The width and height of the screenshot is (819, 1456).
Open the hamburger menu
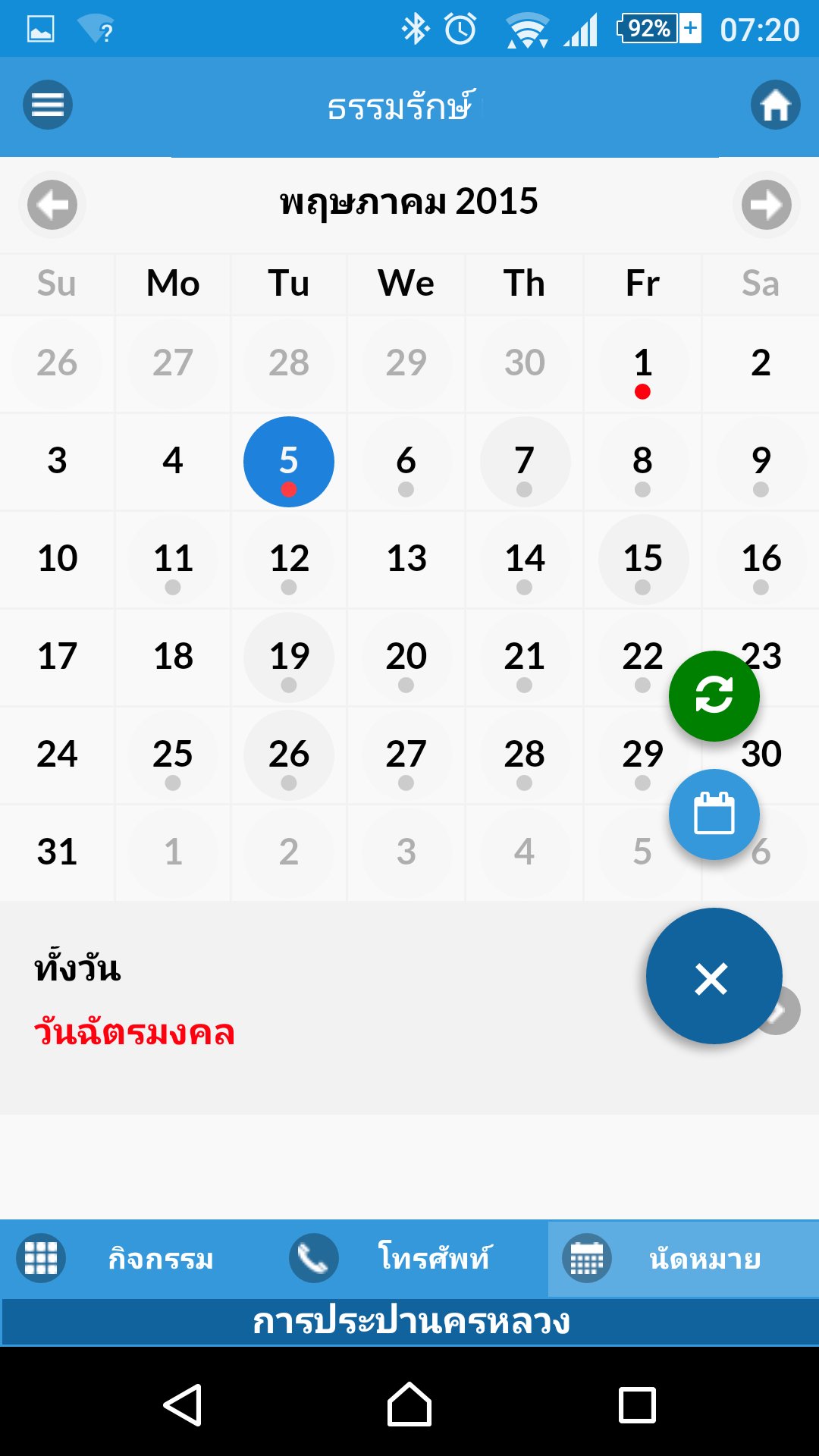pyautogui.click(x=48, y=105)
